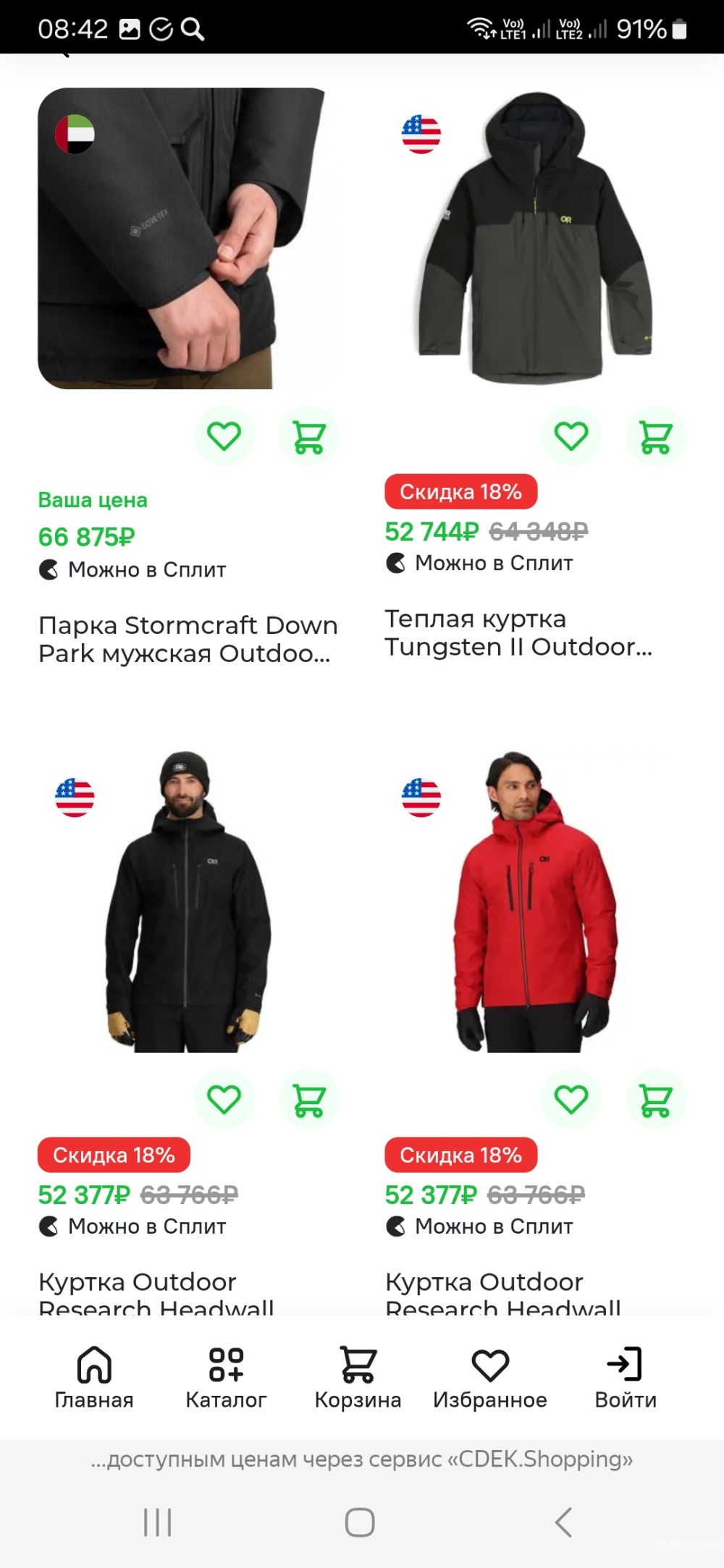This screenshot has width=724, height=1568.
Task: Add Tungsten II jacket to cart
Action: [656, 434]
